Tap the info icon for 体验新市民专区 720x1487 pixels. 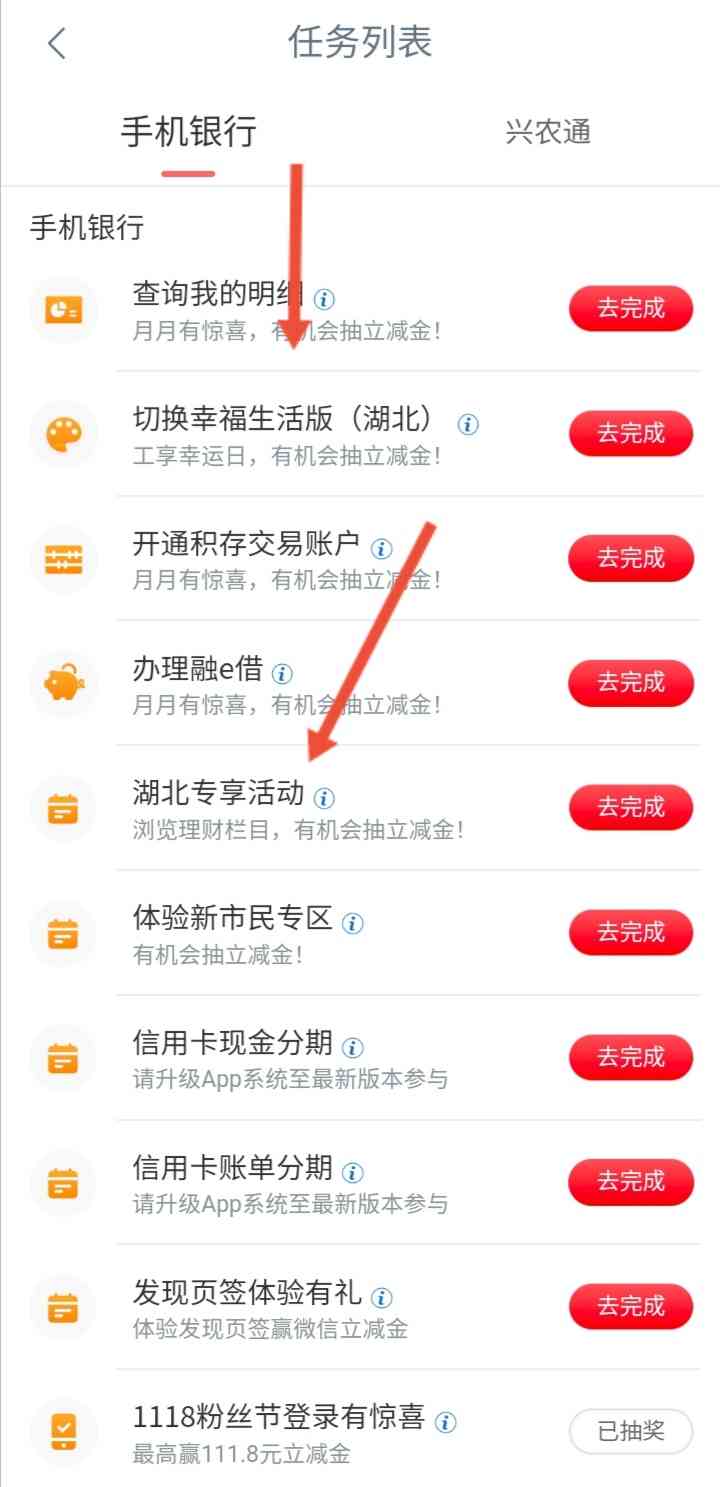[x=352, y=923]
